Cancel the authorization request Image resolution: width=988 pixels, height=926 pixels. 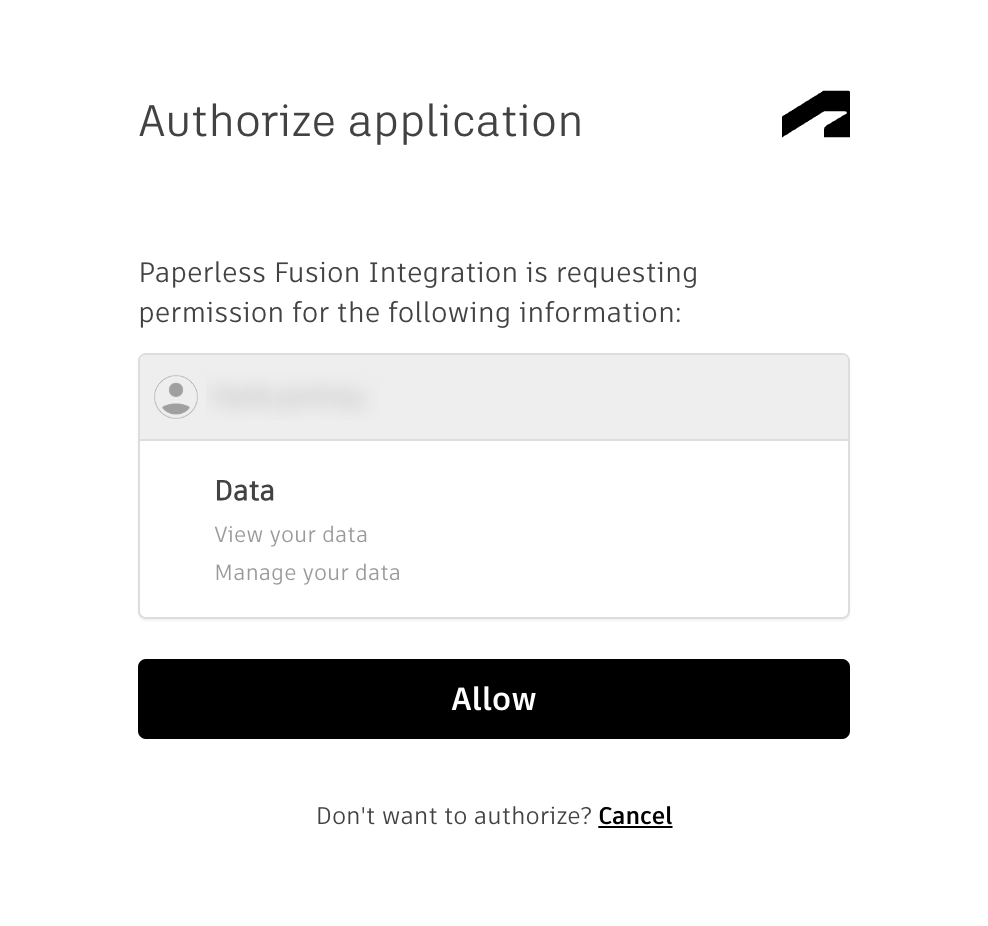pos(635,816)
